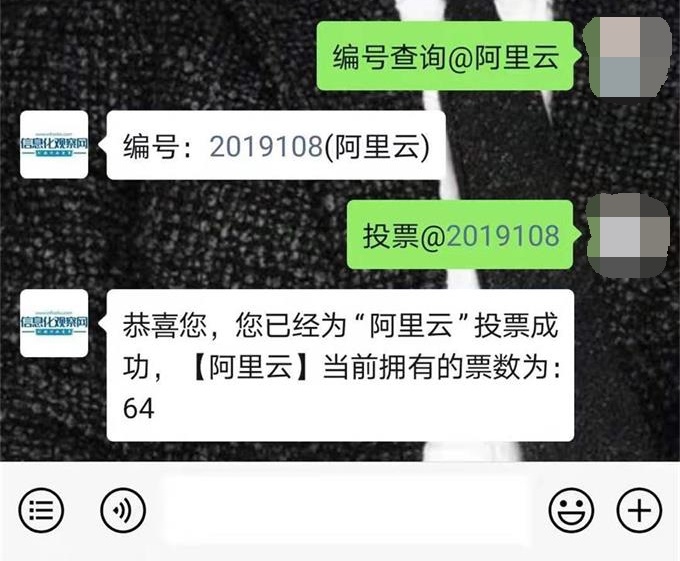
Task: Open the plus attachments menu
Action: (x=639, y=511)
